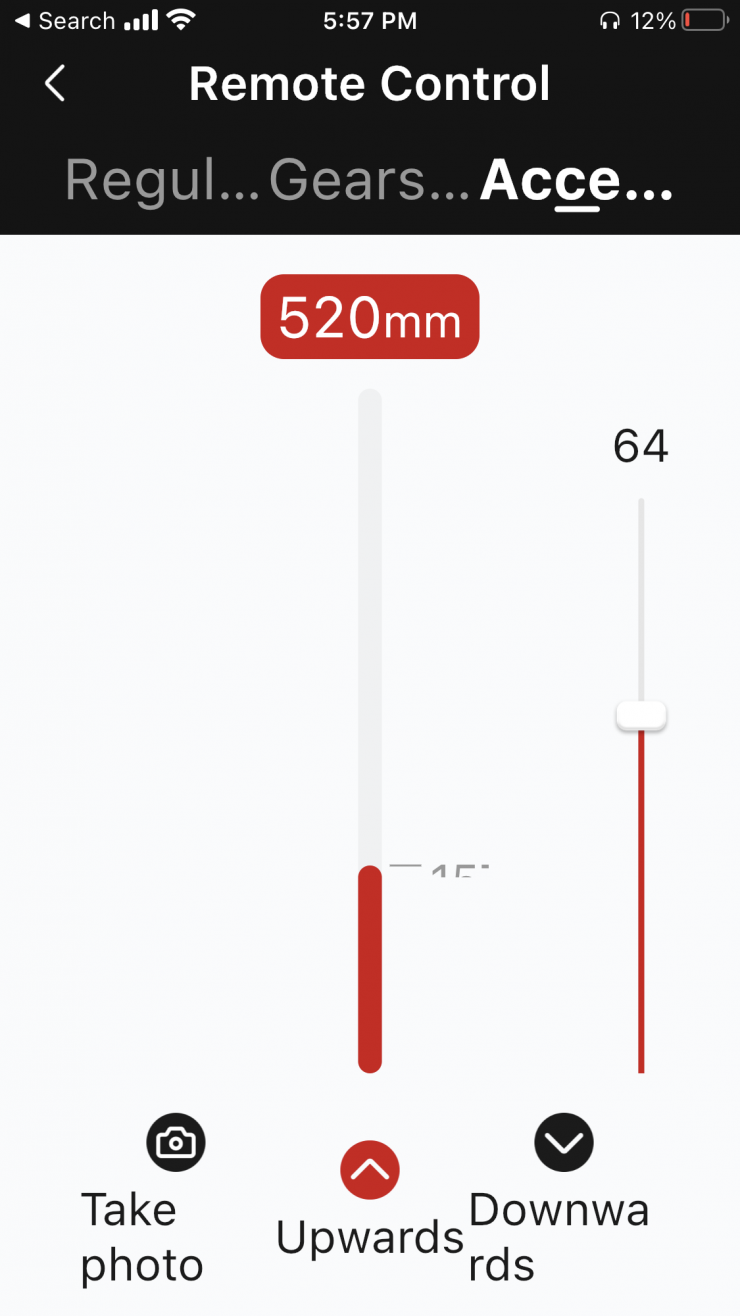Tap the speed slider handle at 64
Viewport: 740px width, 1316px height.
(x=641, y=716)
